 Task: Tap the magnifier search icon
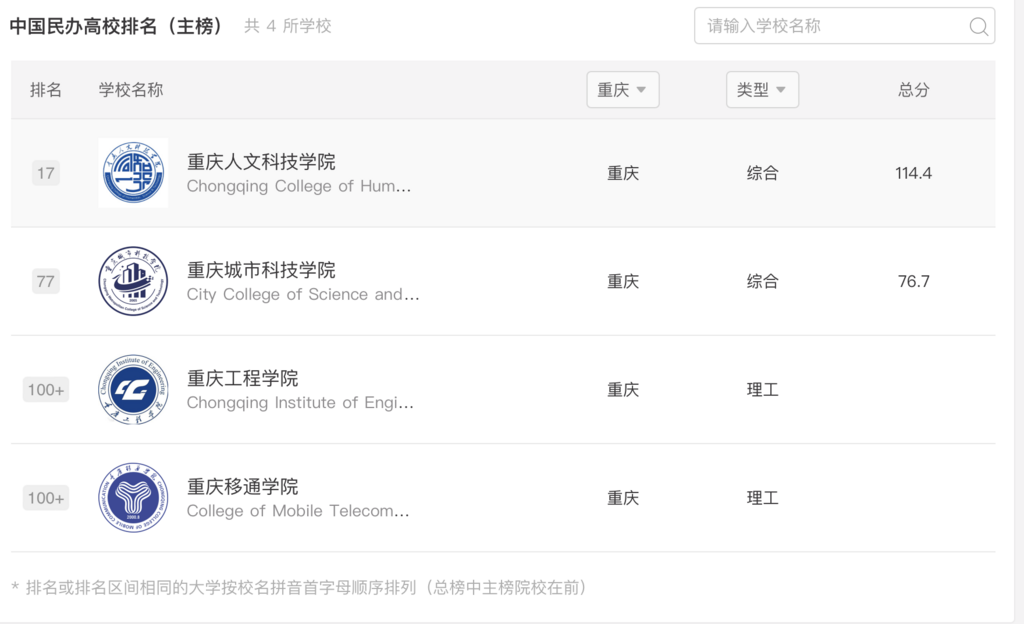point(978,27)
